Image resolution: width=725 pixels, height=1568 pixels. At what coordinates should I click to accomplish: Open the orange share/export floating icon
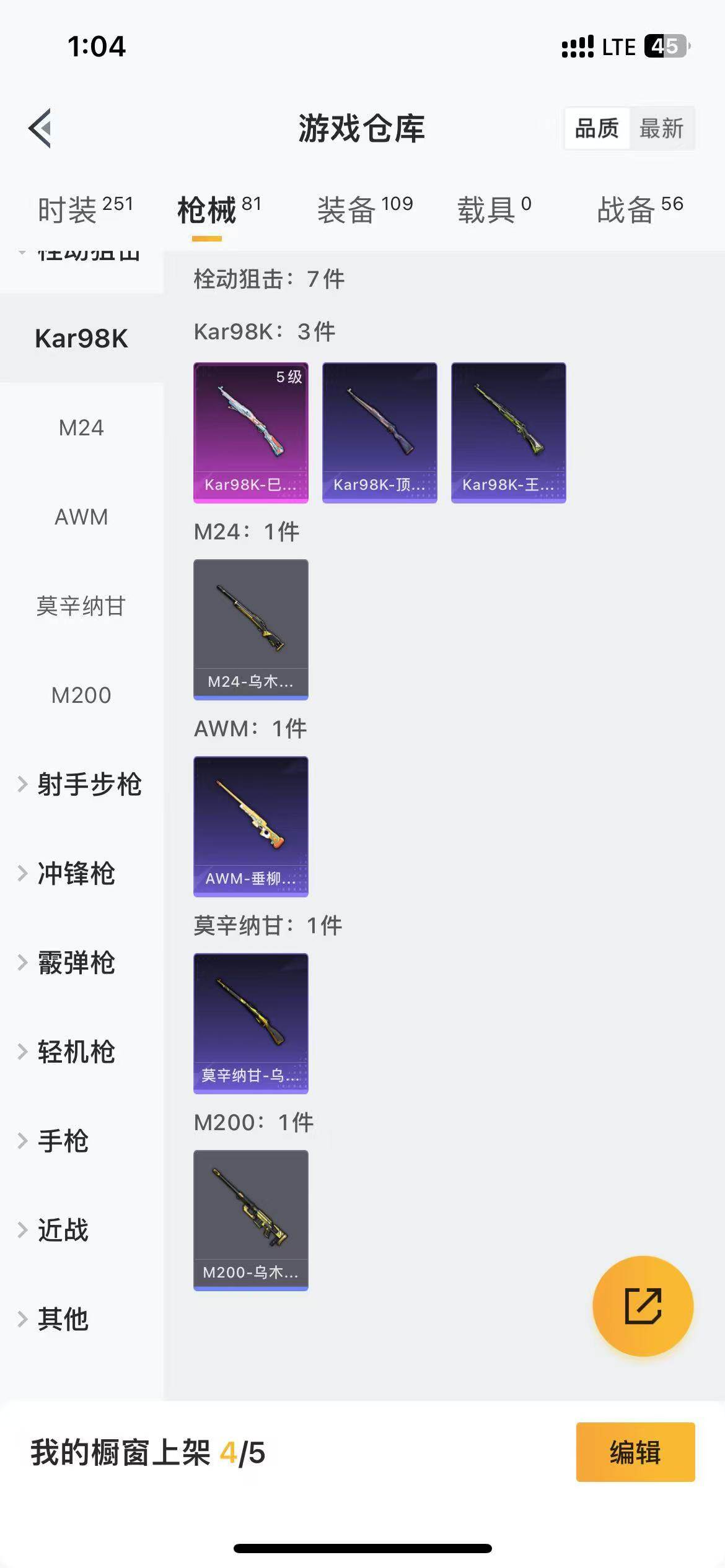[643, 1306]
